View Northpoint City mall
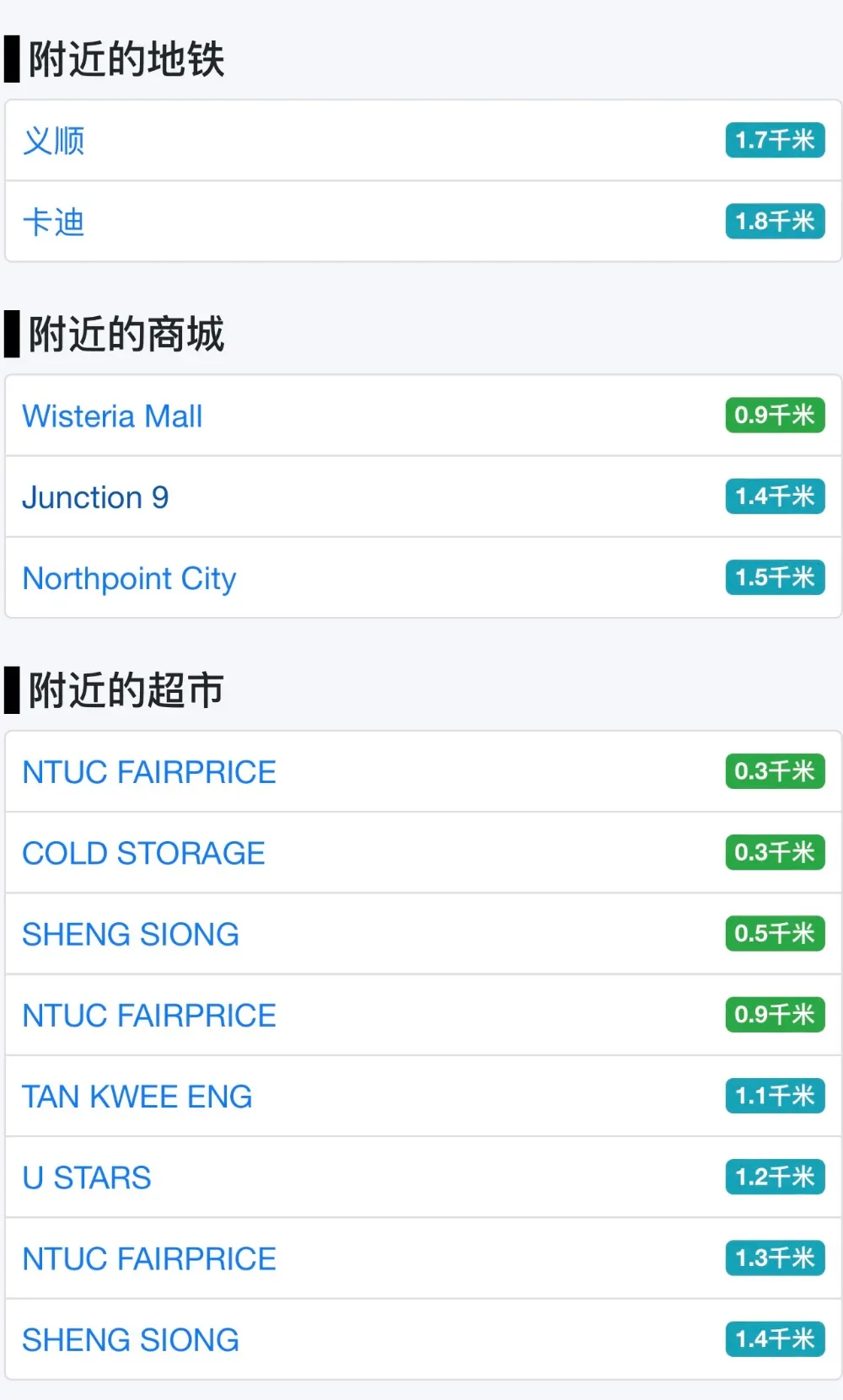Screen dimensions: 843x1400 [423, 578]
